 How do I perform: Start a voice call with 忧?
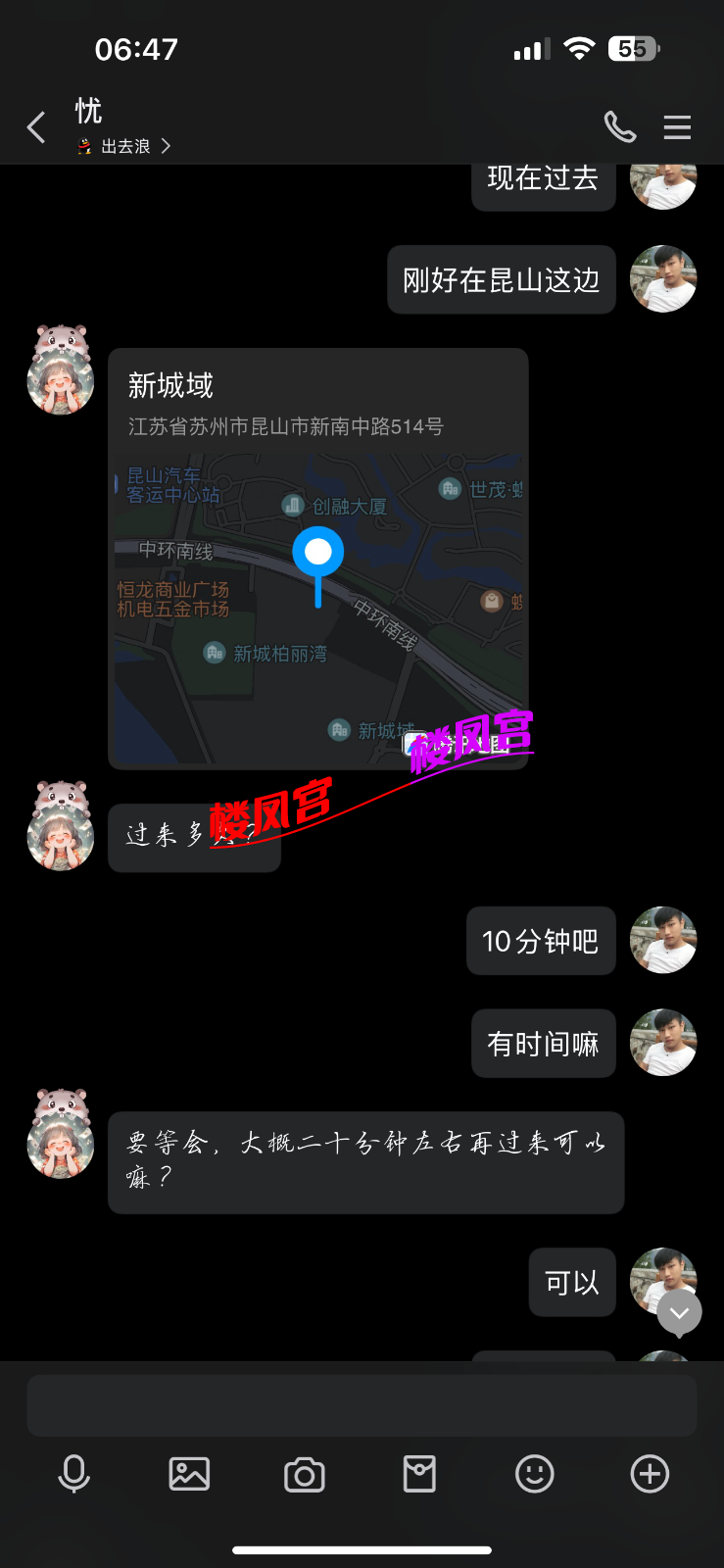click(619, 127)
